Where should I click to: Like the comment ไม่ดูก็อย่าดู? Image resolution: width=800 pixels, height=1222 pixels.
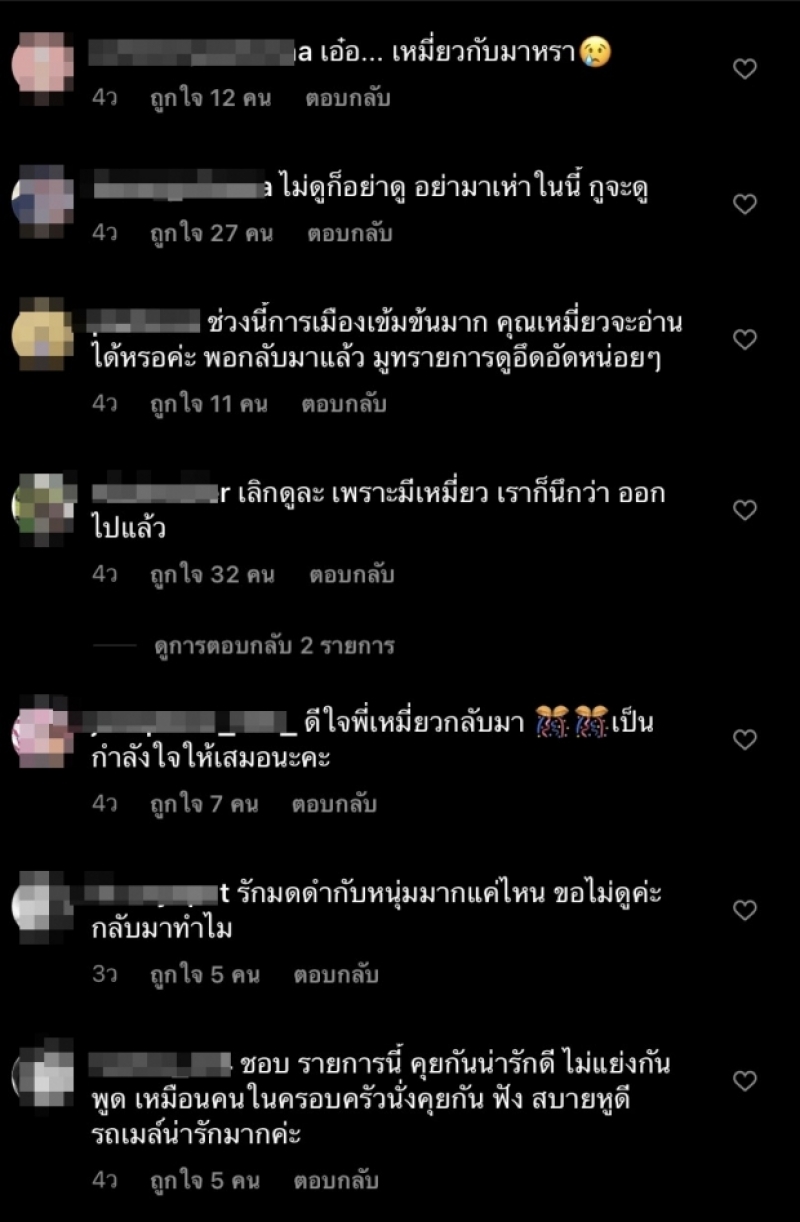point(745,204)
